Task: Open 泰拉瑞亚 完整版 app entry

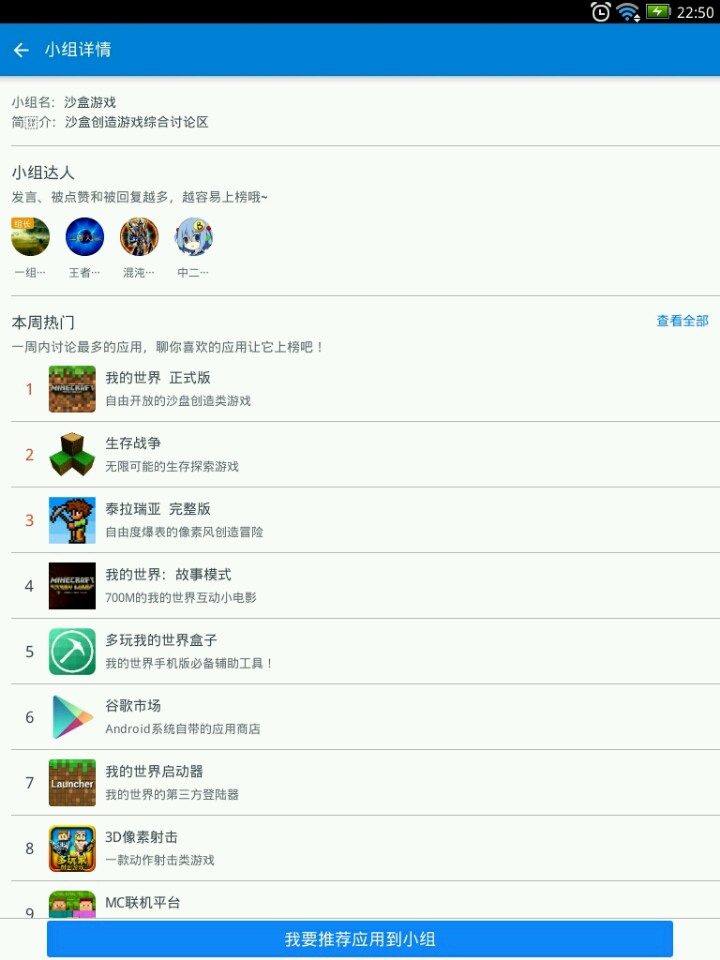Action: click(360, 520)
